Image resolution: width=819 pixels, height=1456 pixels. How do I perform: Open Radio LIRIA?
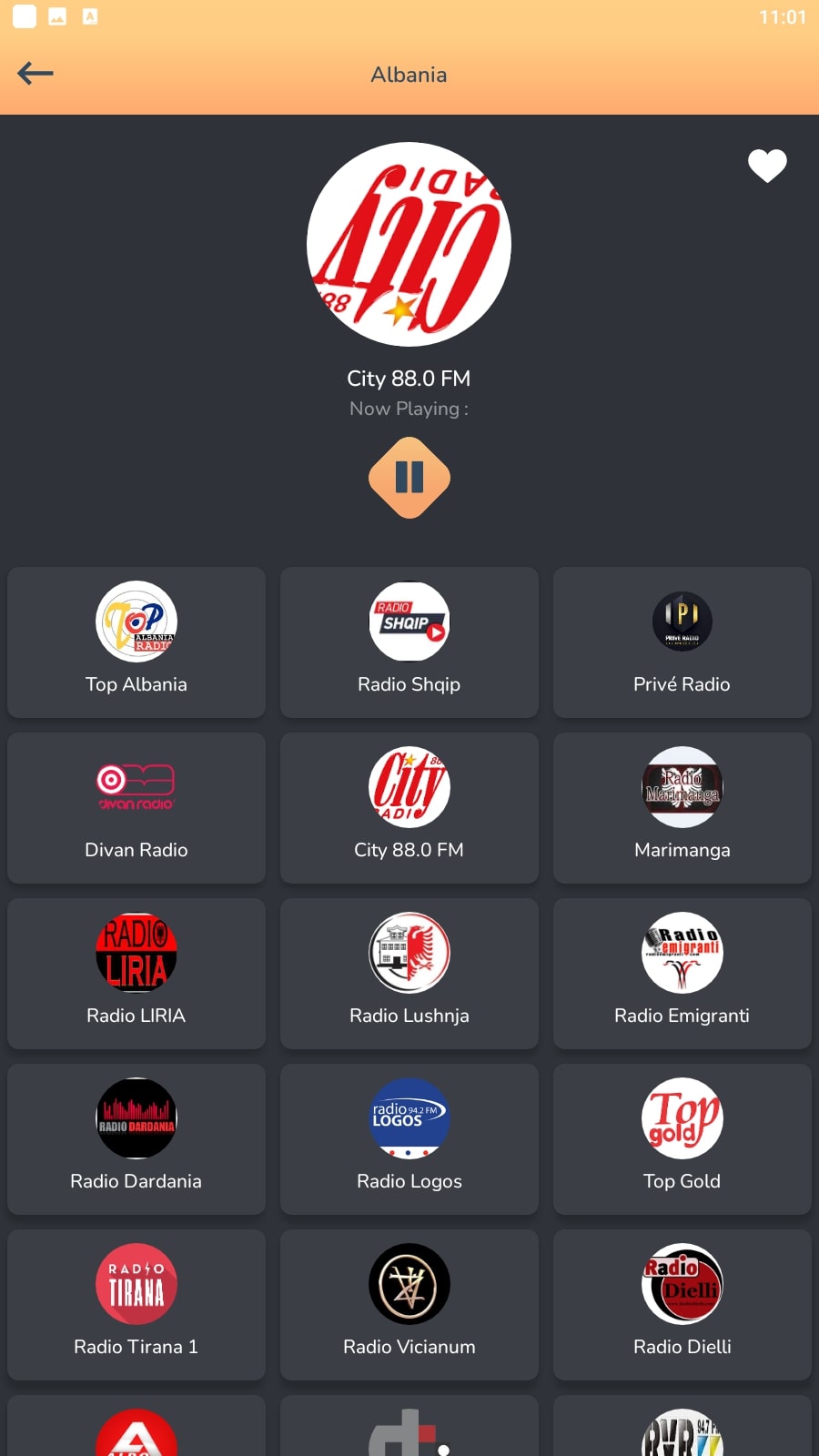click(x=136, y=974)
